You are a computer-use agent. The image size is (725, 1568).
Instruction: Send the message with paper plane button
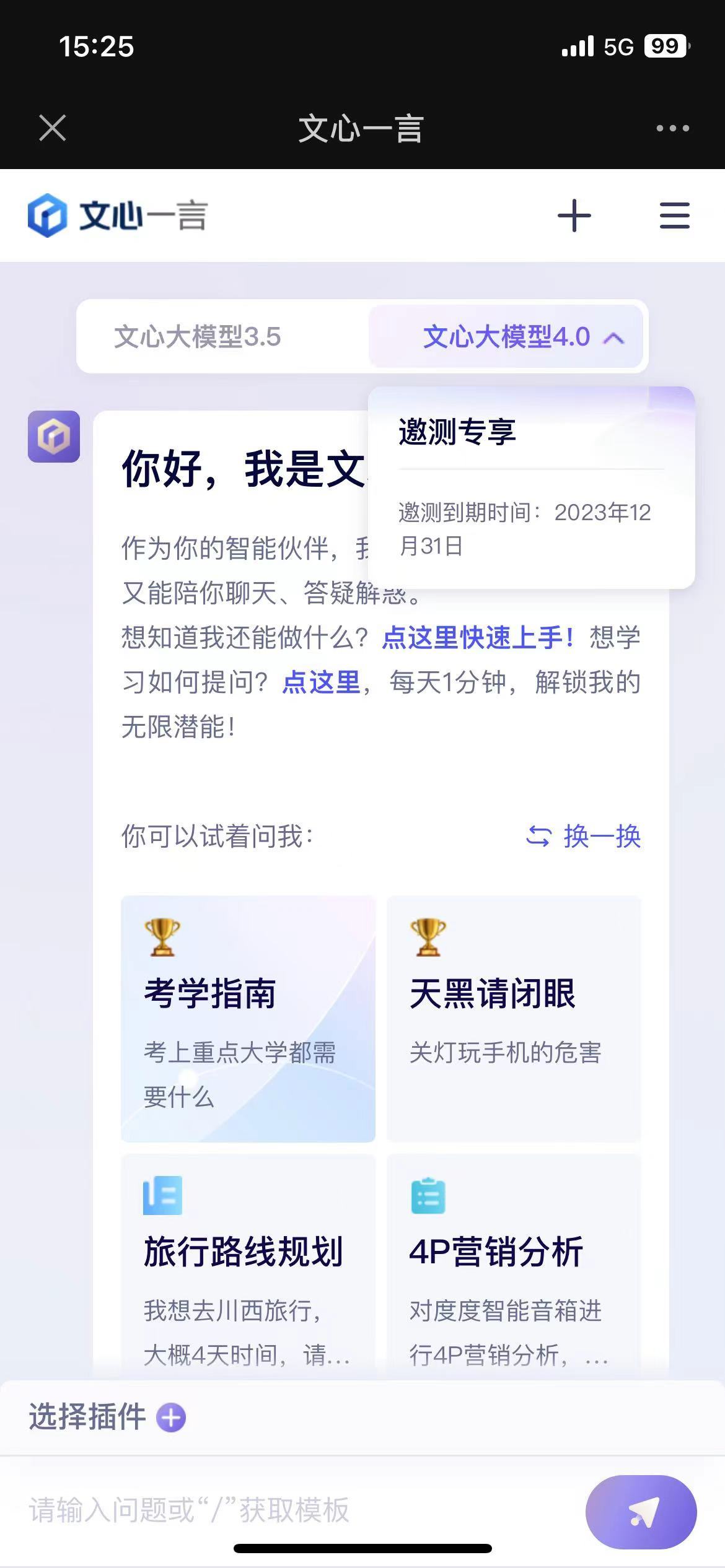click(x=641, y=1512)
